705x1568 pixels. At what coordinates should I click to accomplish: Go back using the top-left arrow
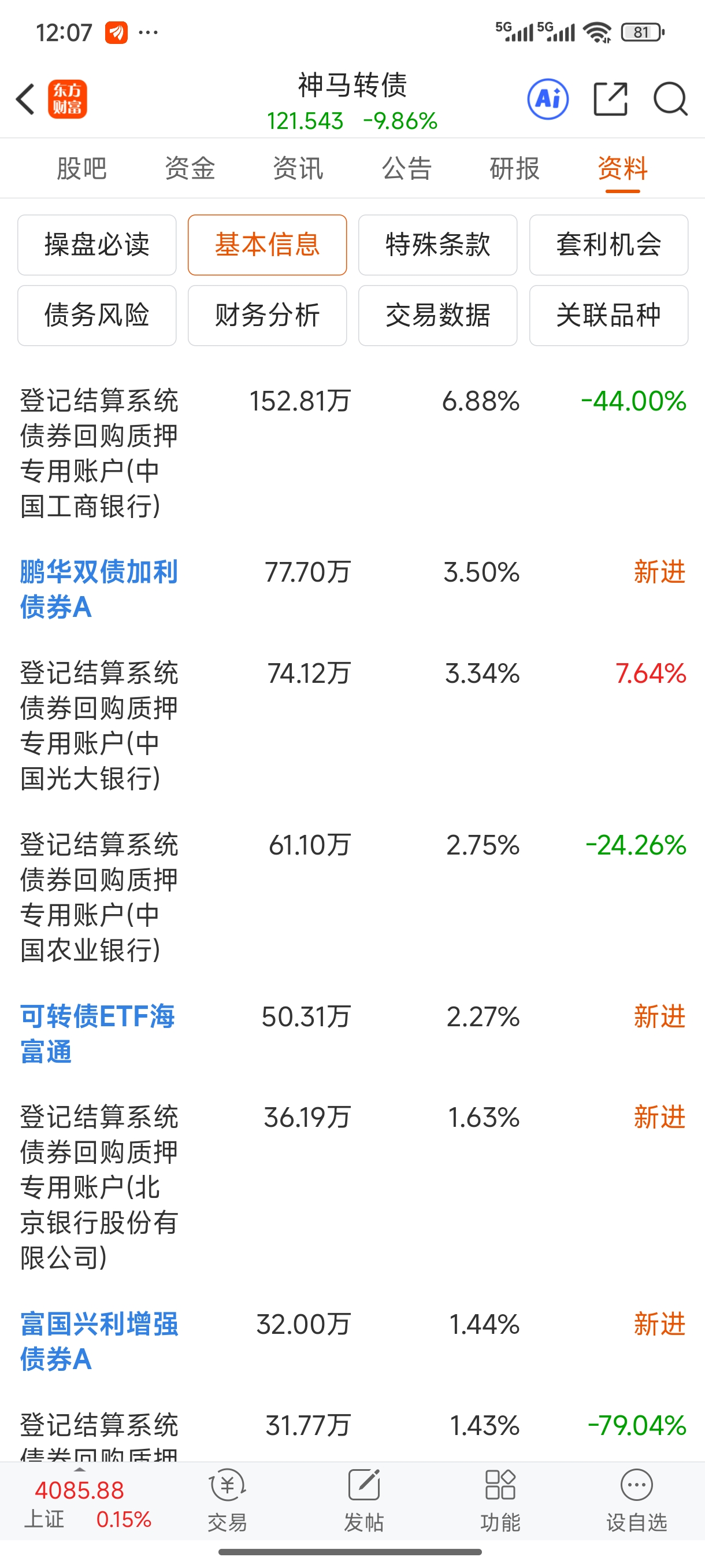[25, 99]
